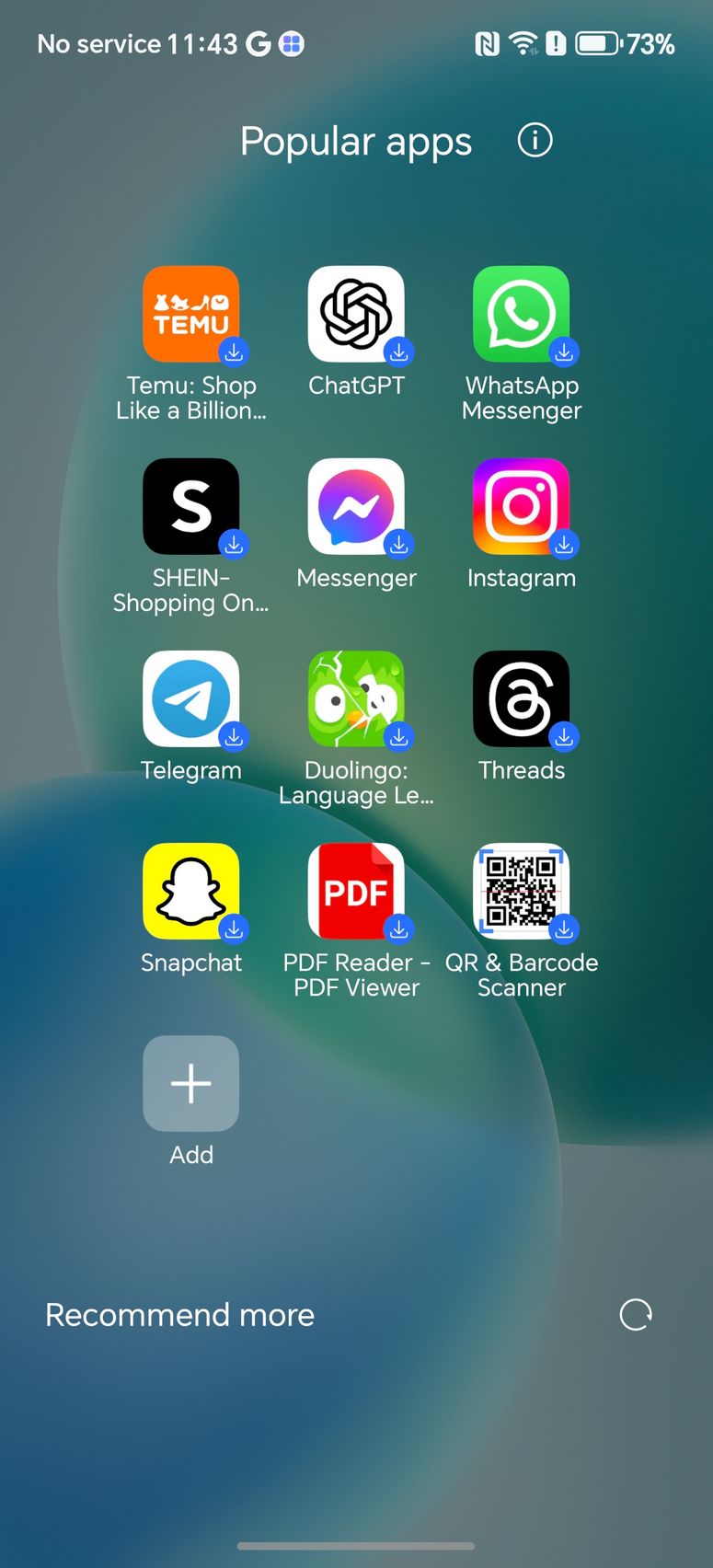
Task: Select the SHEIN shopping app
Action: point(190,506)
